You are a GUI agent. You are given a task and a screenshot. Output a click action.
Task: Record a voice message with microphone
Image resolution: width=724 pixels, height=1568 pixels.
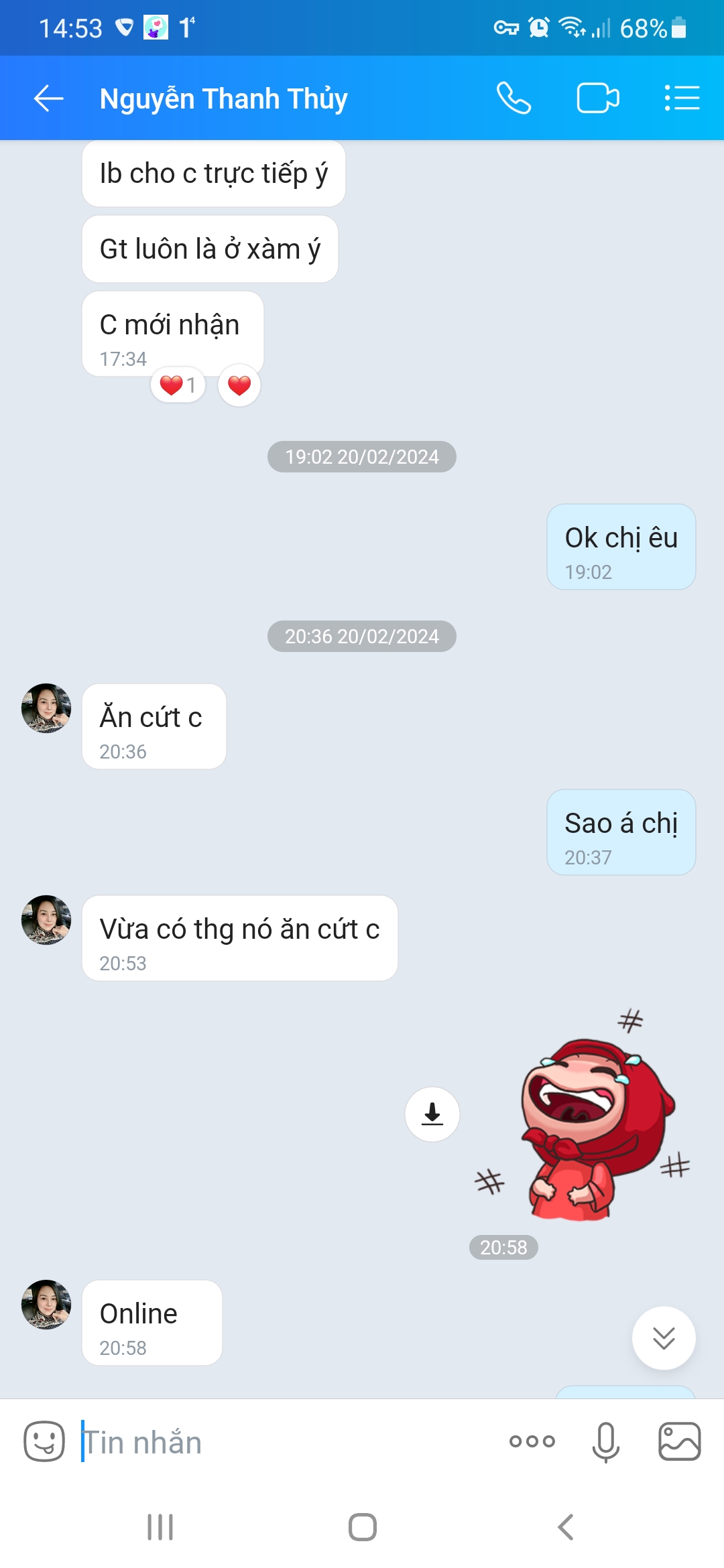[605, 1441]
